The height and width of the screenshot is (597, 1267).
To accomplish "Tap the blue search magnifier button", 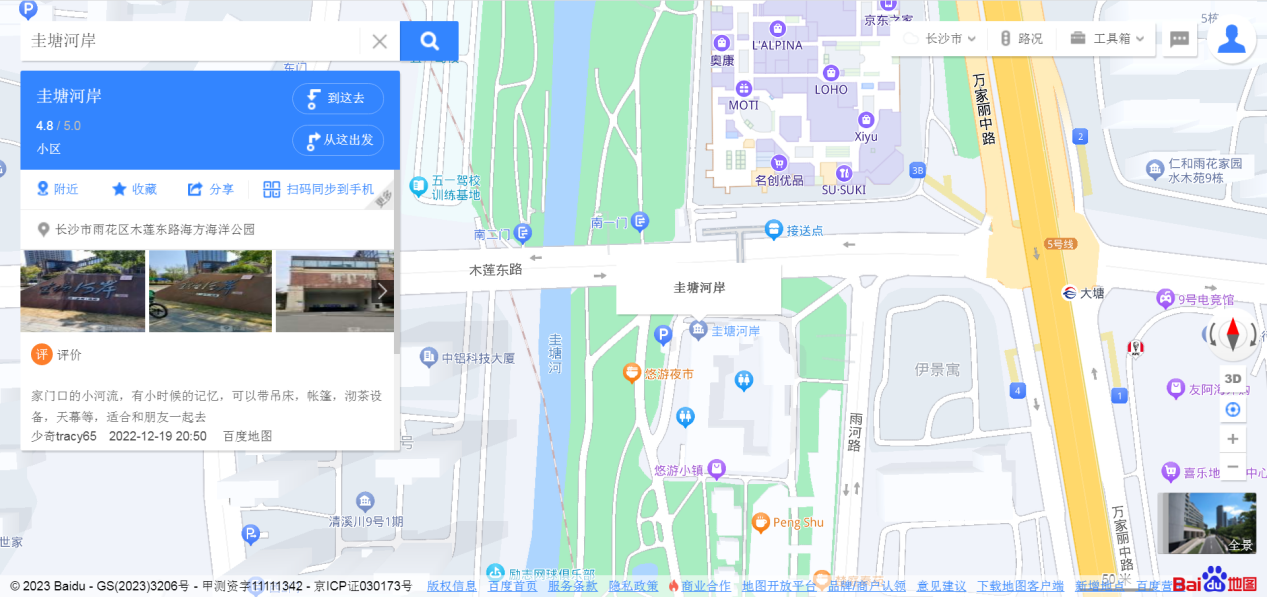I will click(x=429, y=41).
